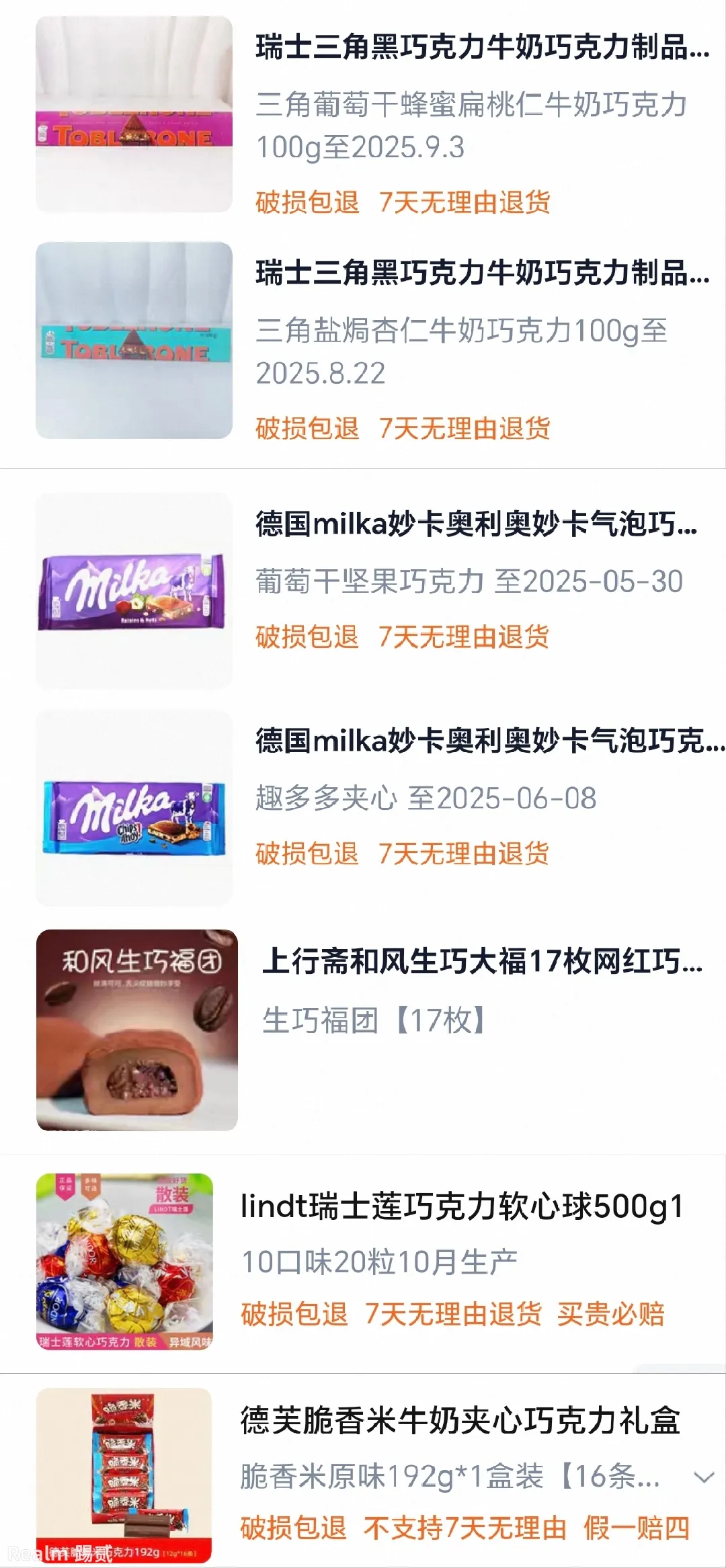The width and height of the screenshot is (726, 1568).
Task: Open the Toblerone raisin honey almond chocolate item
Action: [x=481, y=48]
